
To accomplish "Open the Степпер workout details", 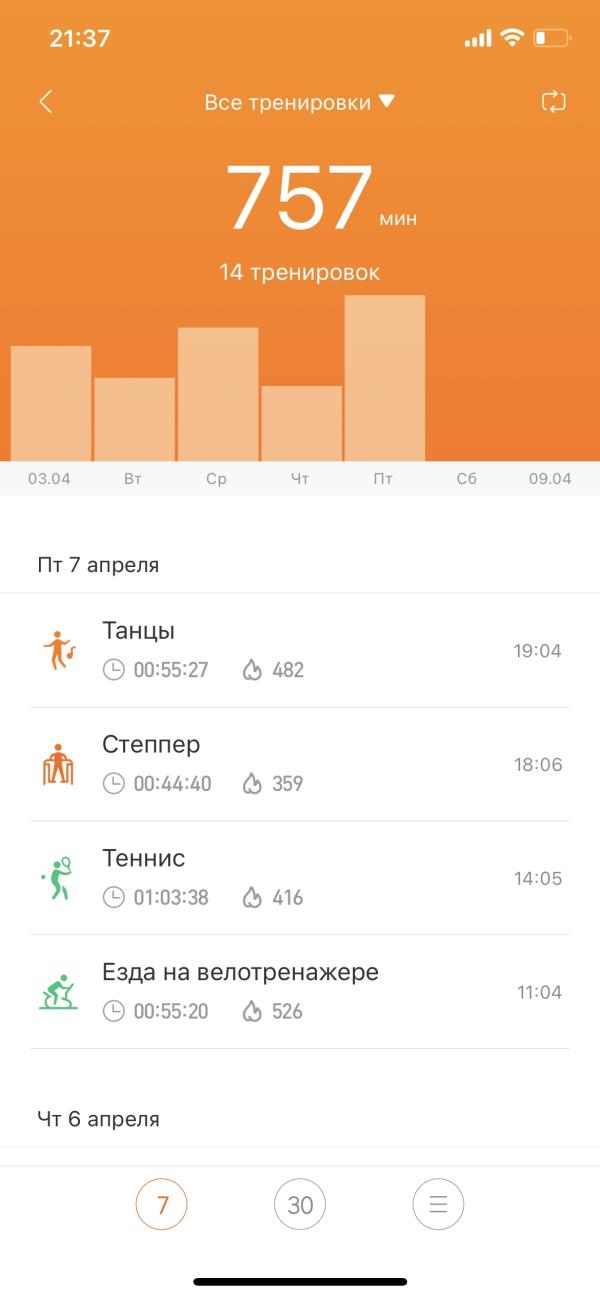I will click(300, 764).
